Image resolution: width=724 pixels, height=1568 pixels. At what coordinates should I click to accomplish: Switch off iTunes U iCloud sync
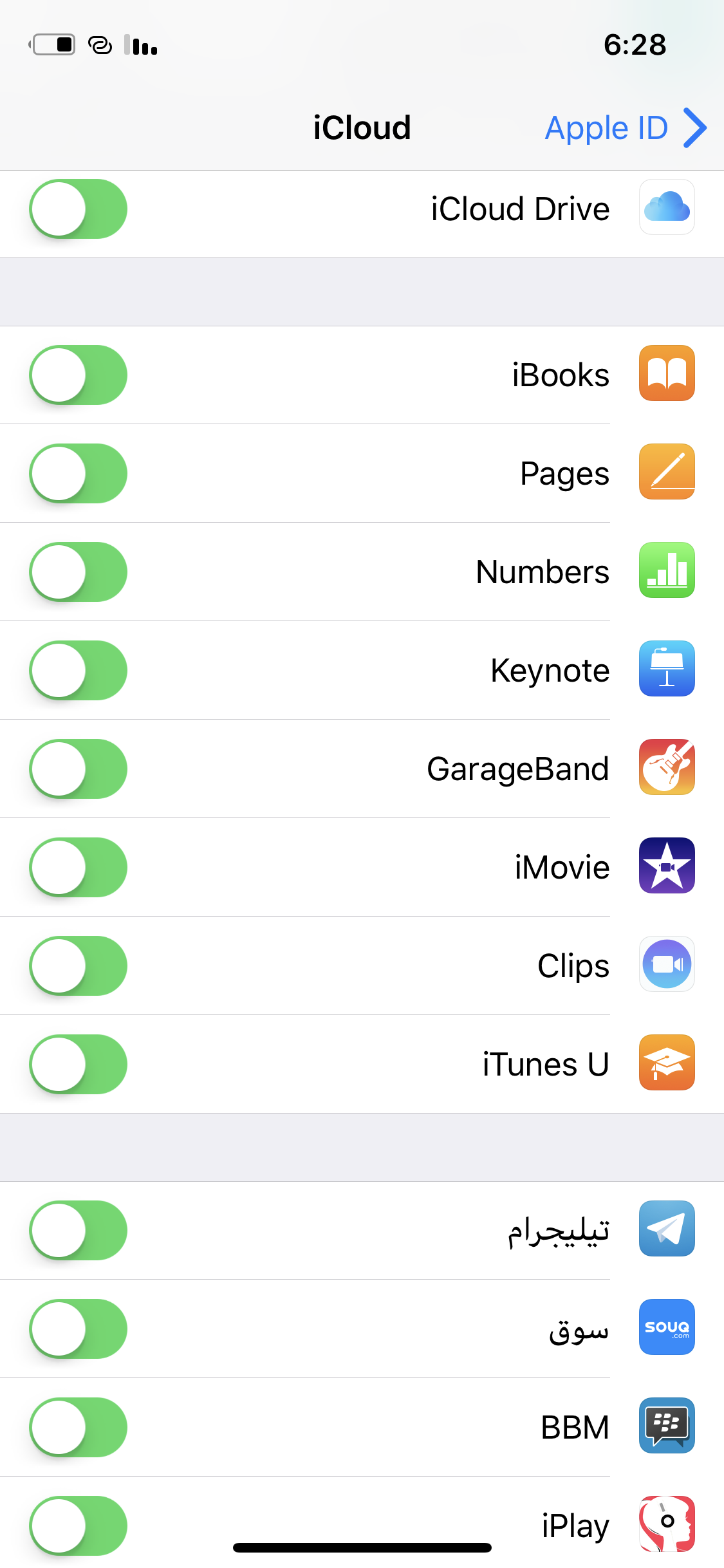click(78, 1064)
